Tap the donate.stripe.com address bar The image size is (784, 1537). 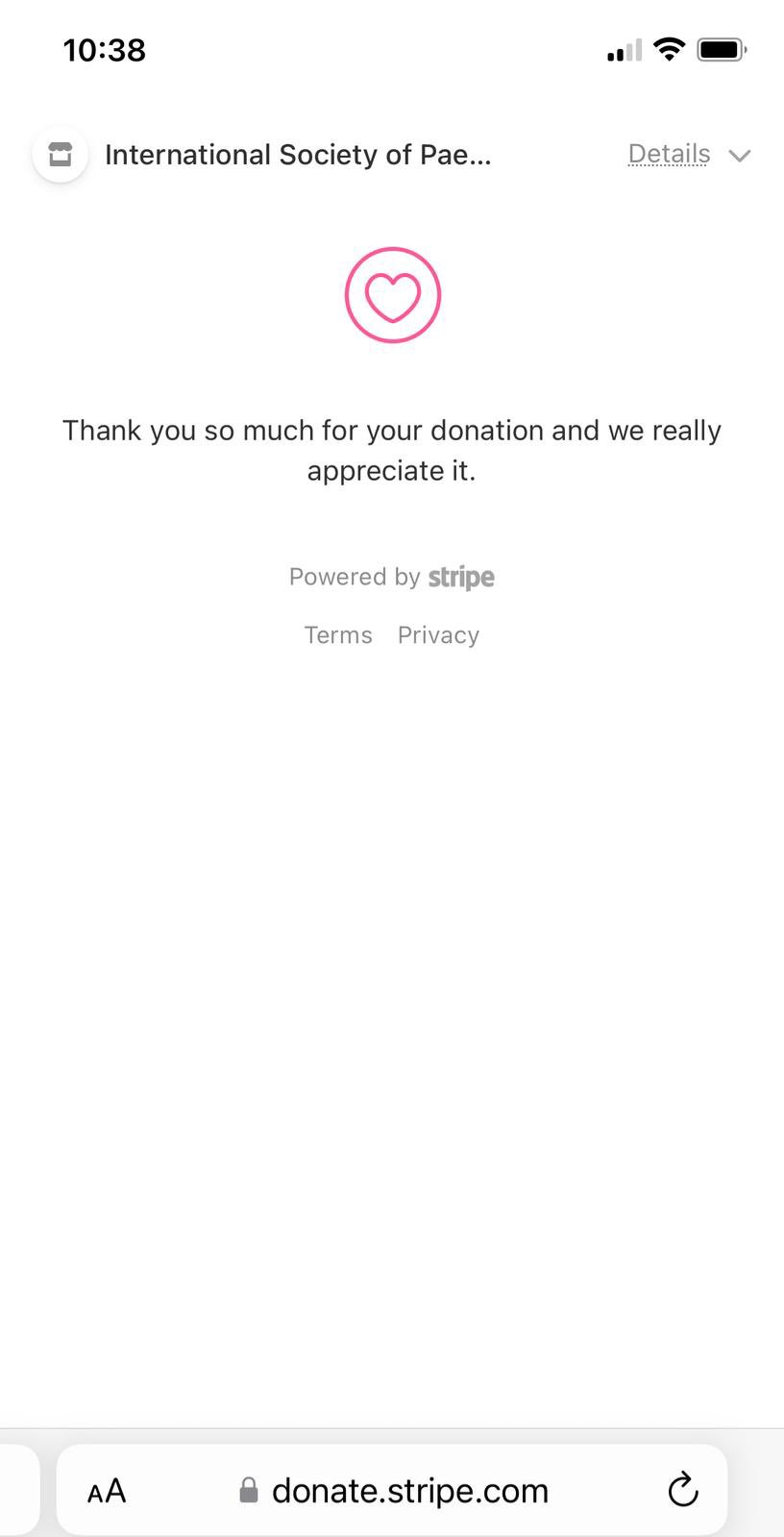[x=392, y=1490]
